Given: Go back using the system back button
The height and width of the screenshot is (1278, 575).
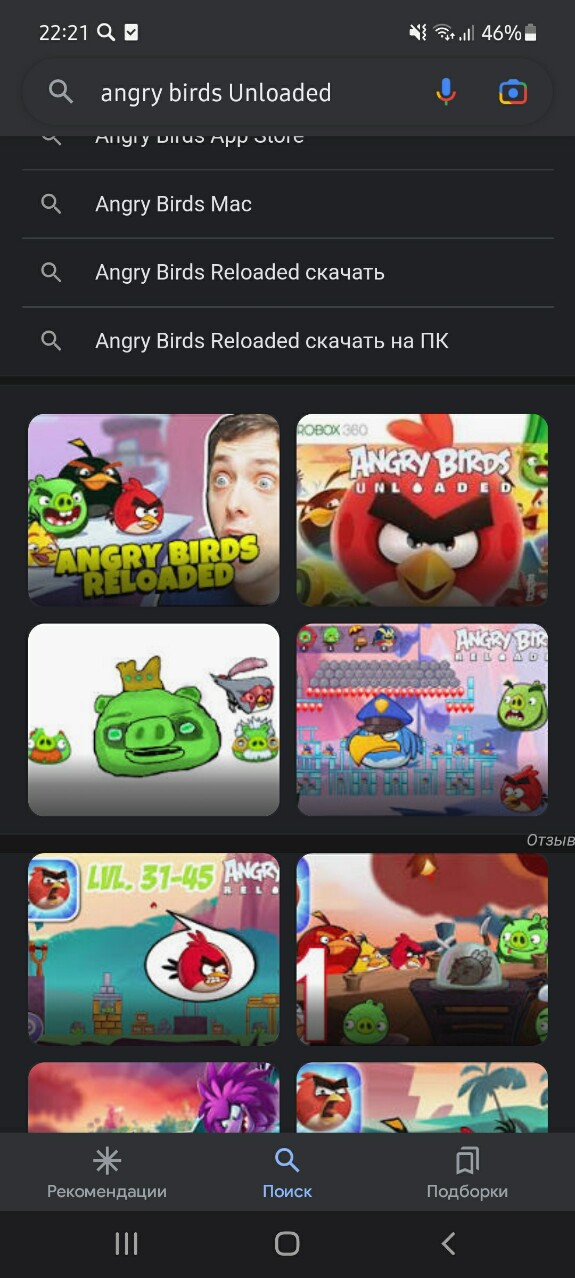Looking at the screenshot, I should (x=448, y=1243).
